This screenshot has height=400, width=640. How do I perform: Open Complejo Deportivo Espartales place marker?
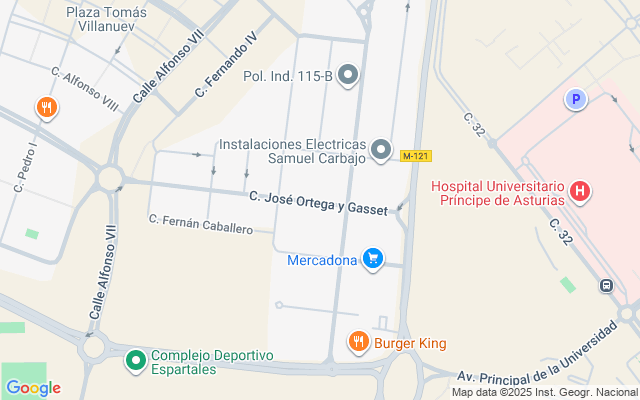(x=135, y=359)
